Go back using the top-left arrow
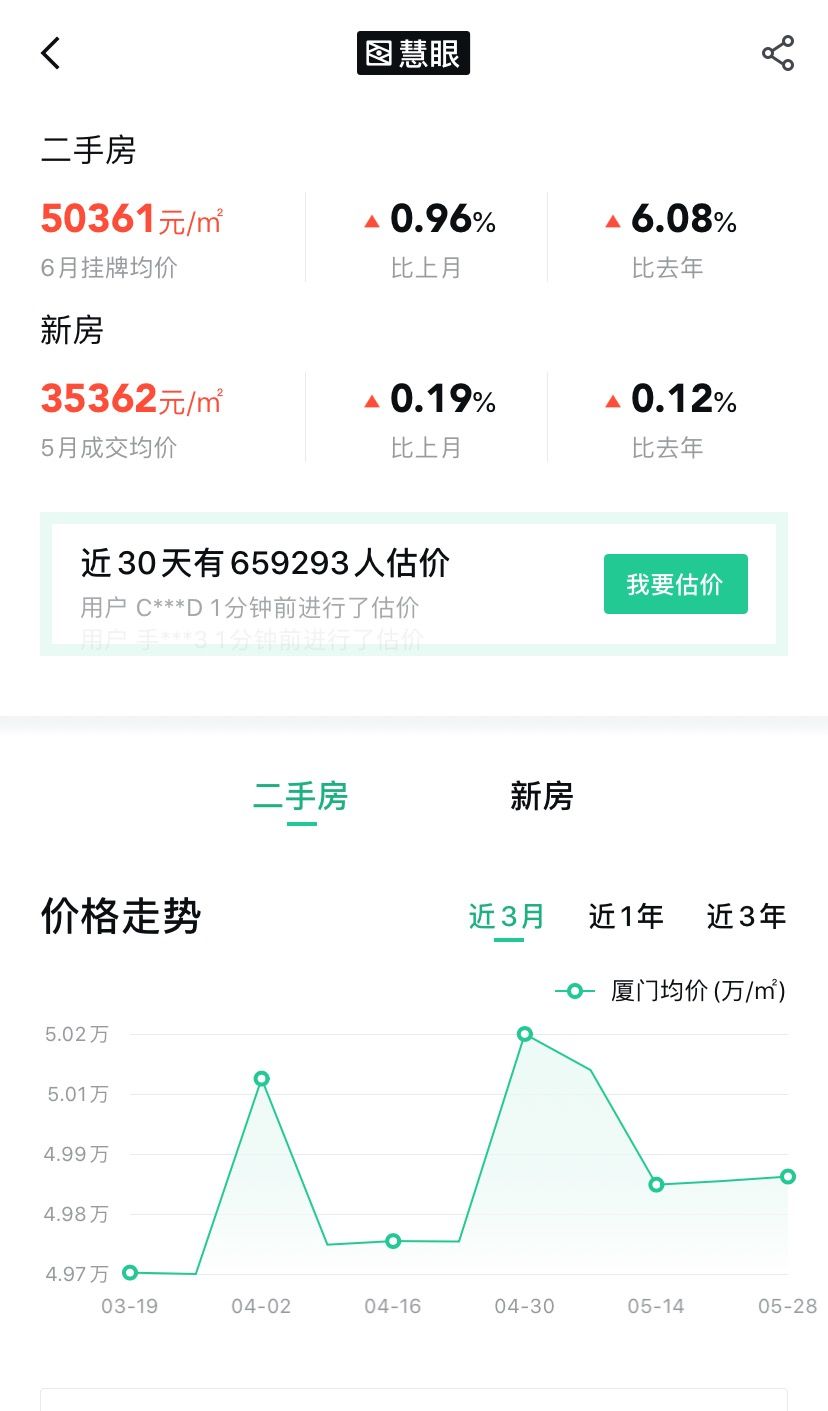 click(51, 53)
